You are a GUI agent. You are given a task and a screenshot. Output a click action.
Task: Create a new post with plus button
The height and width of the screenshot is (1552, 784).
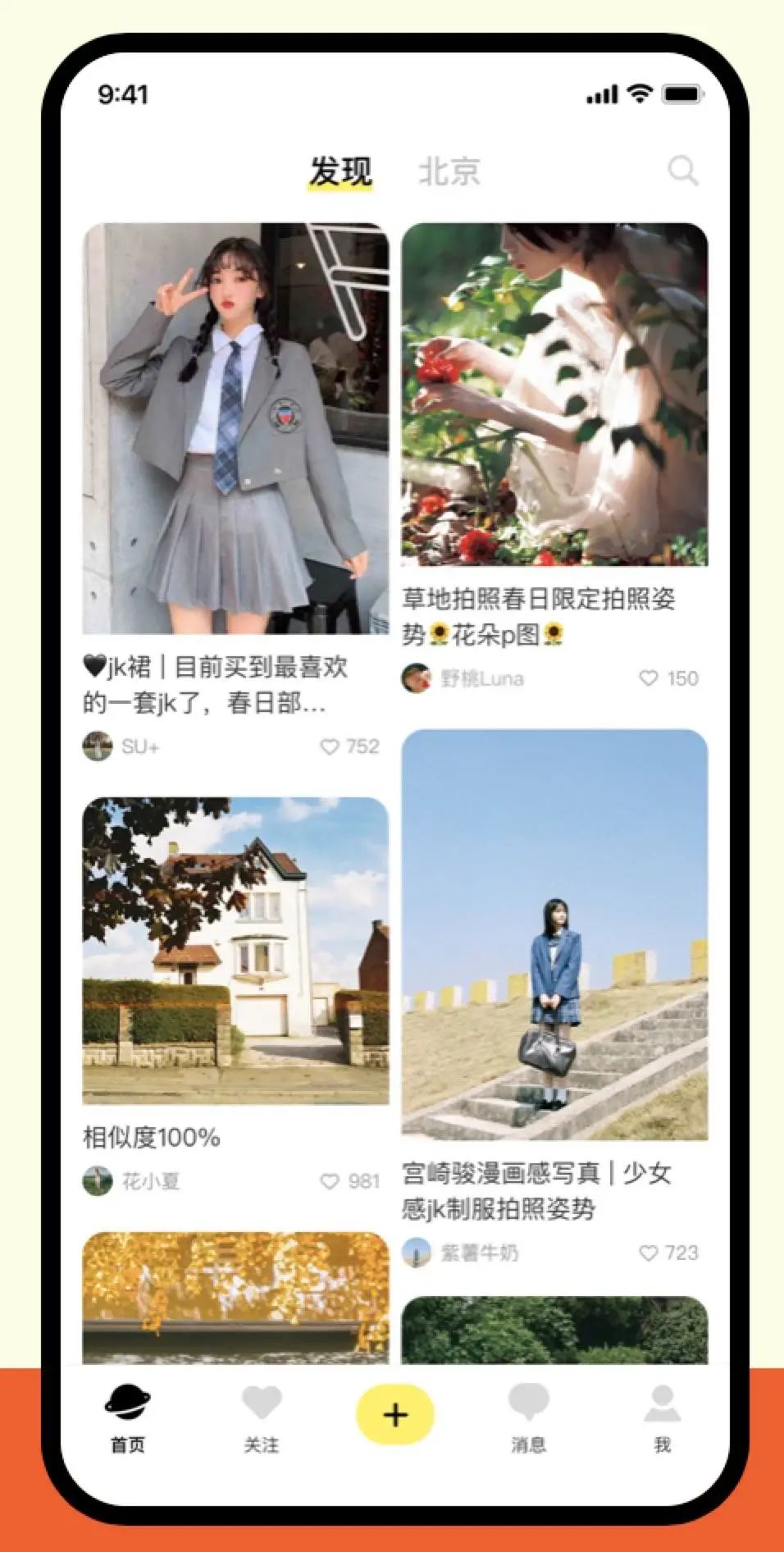point(394,1414)
